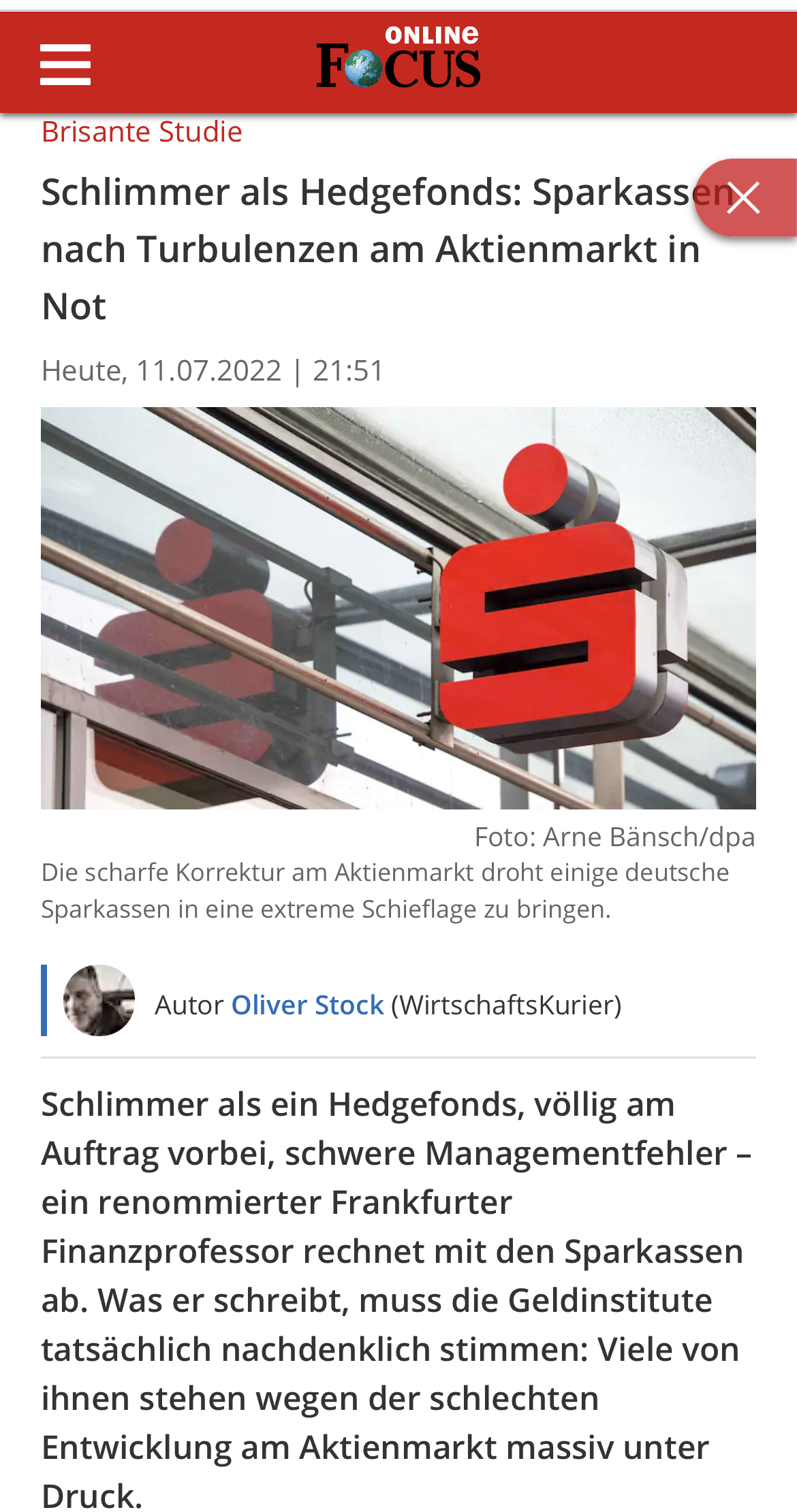This screenshot has height=1512, width=797.
Task: Open the hamburger menu
Action: coord(65,65)
